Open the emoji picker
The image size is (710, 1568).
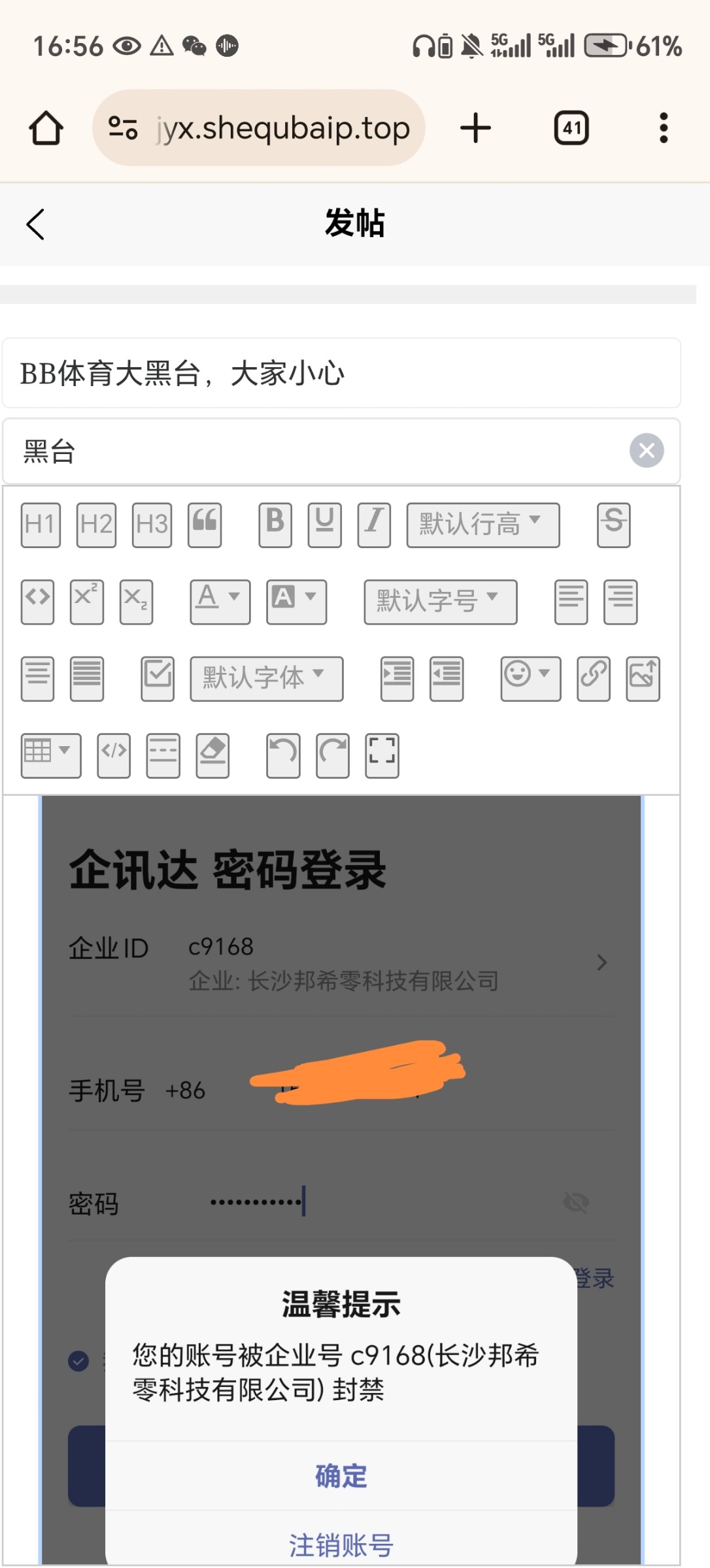coord(530,679)
